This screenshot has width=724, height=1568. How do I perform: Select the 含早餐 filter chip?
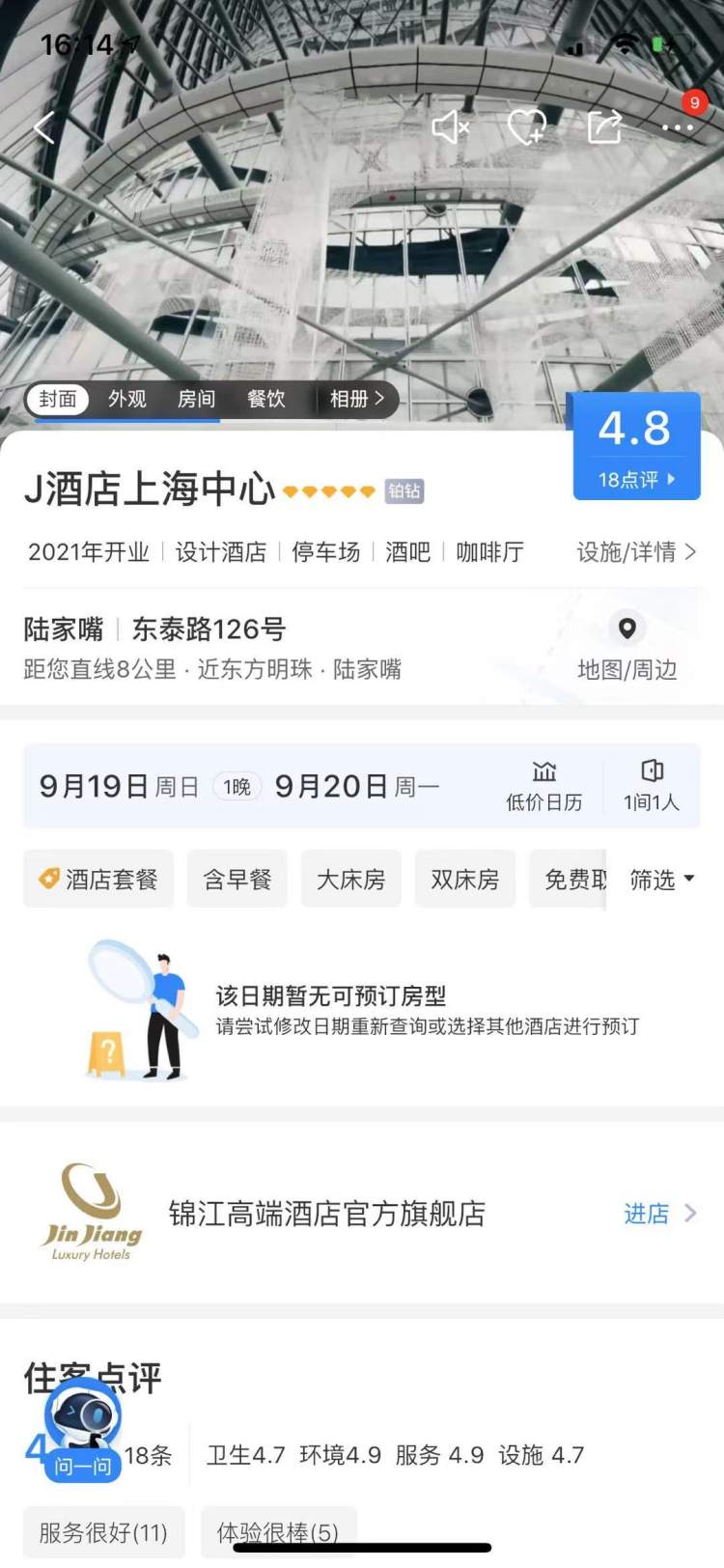tap(237, 879)
